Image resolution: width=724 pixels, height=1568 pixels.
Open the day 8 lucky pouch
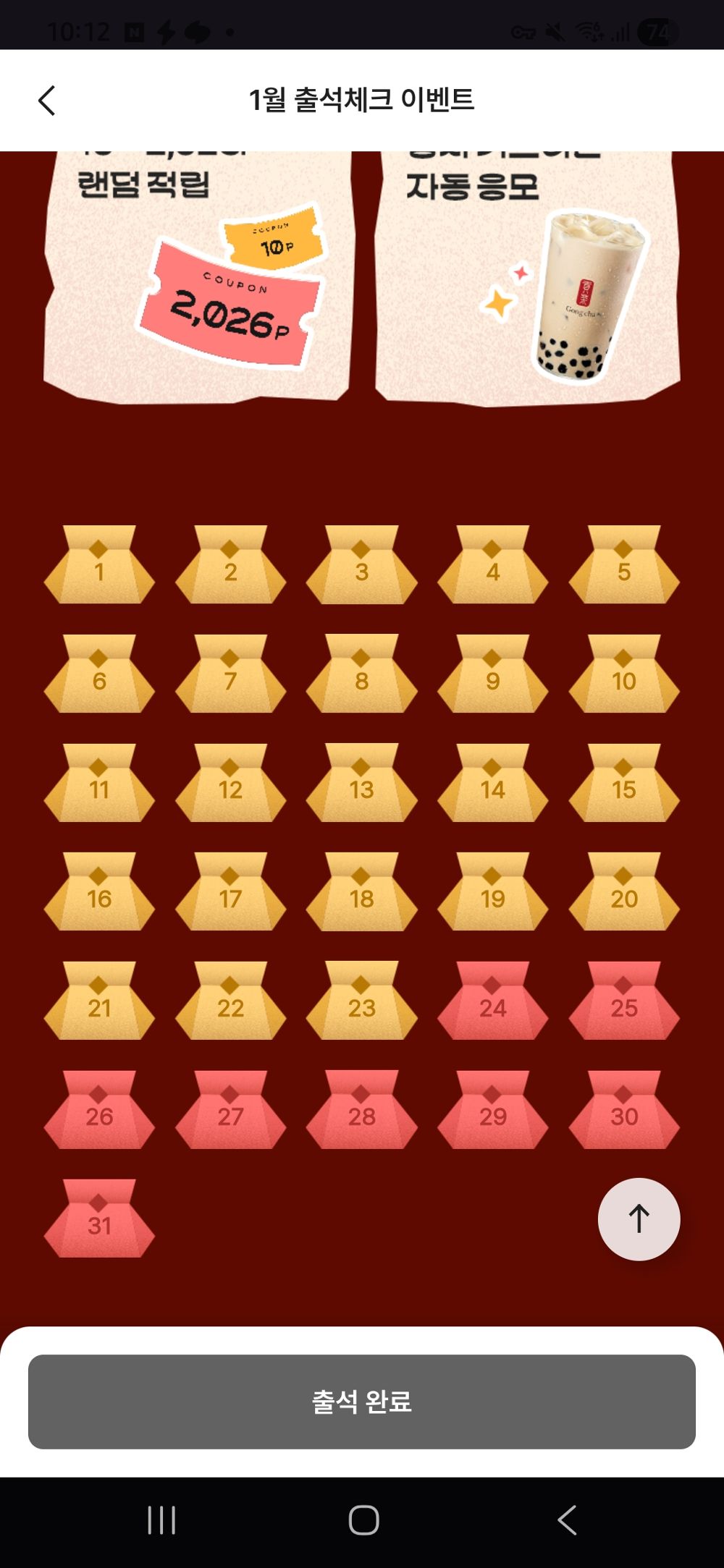coord(361,675)
